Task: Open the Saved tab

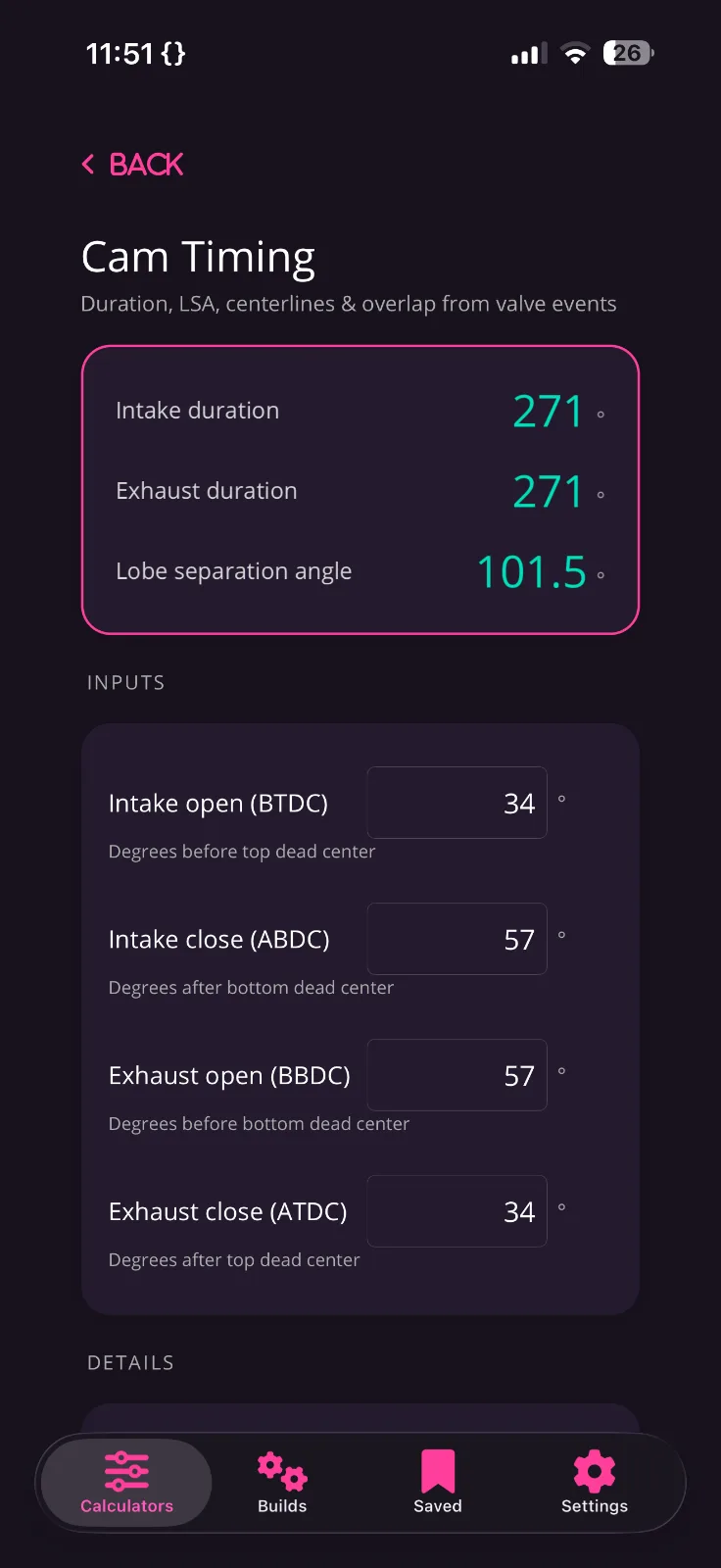Action: (438, 1483)
